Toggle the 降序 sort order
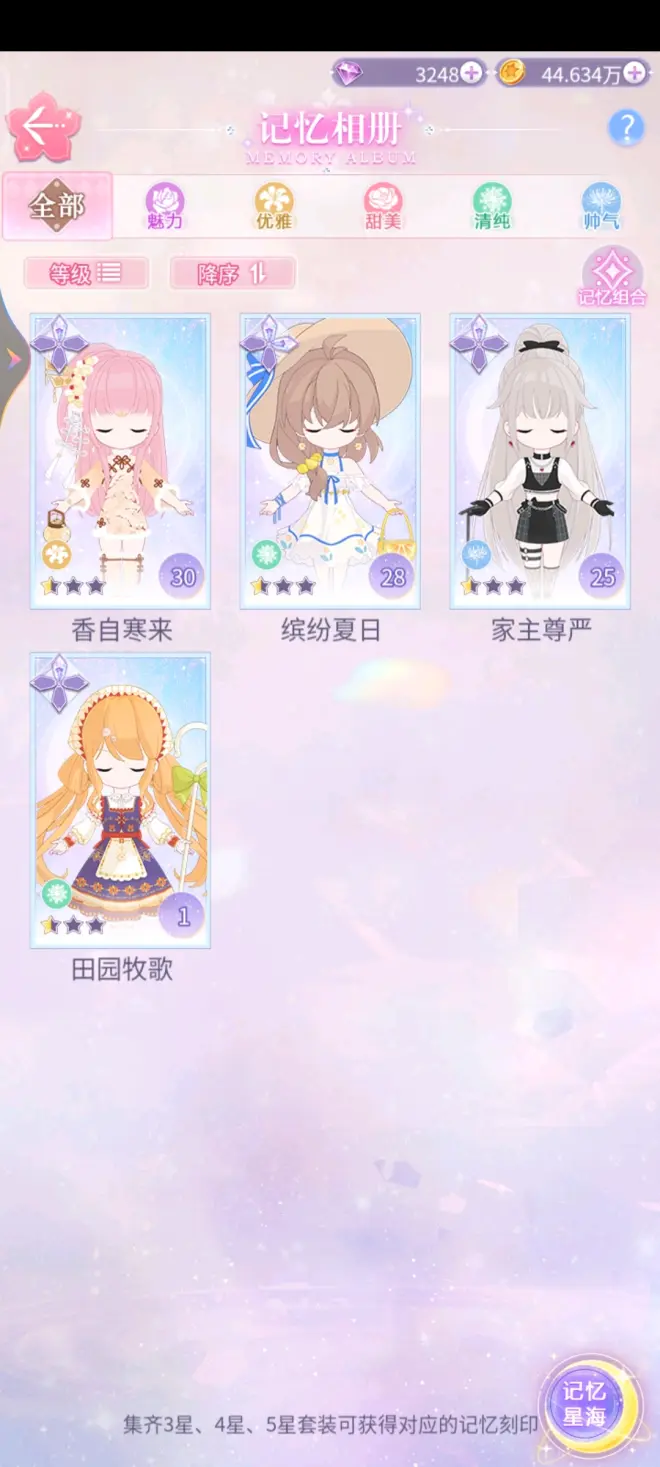Screen dimensions: 660x1467 [x=232, y=273]
